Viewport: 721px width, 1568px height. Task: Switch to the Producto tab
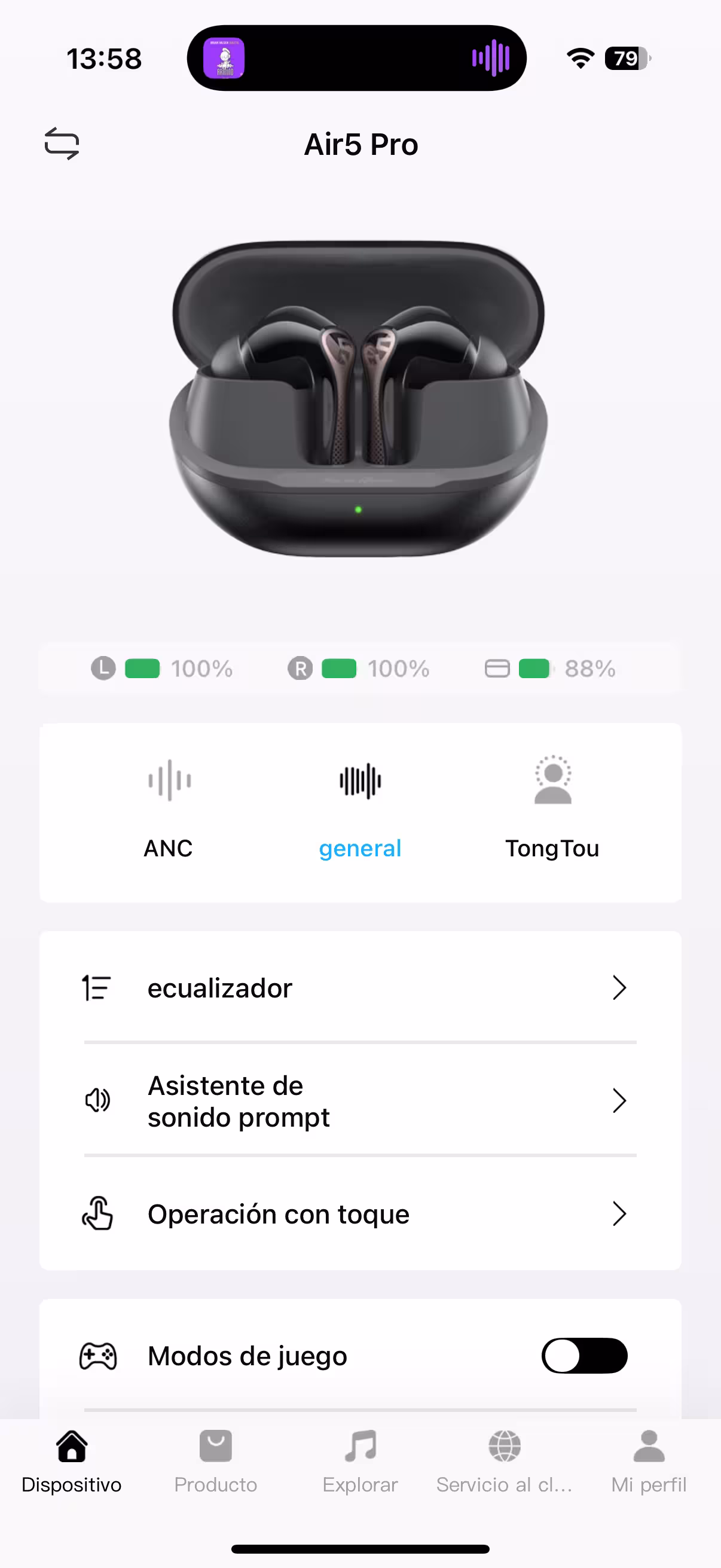pyautogui.click(x=216, y=1461)
